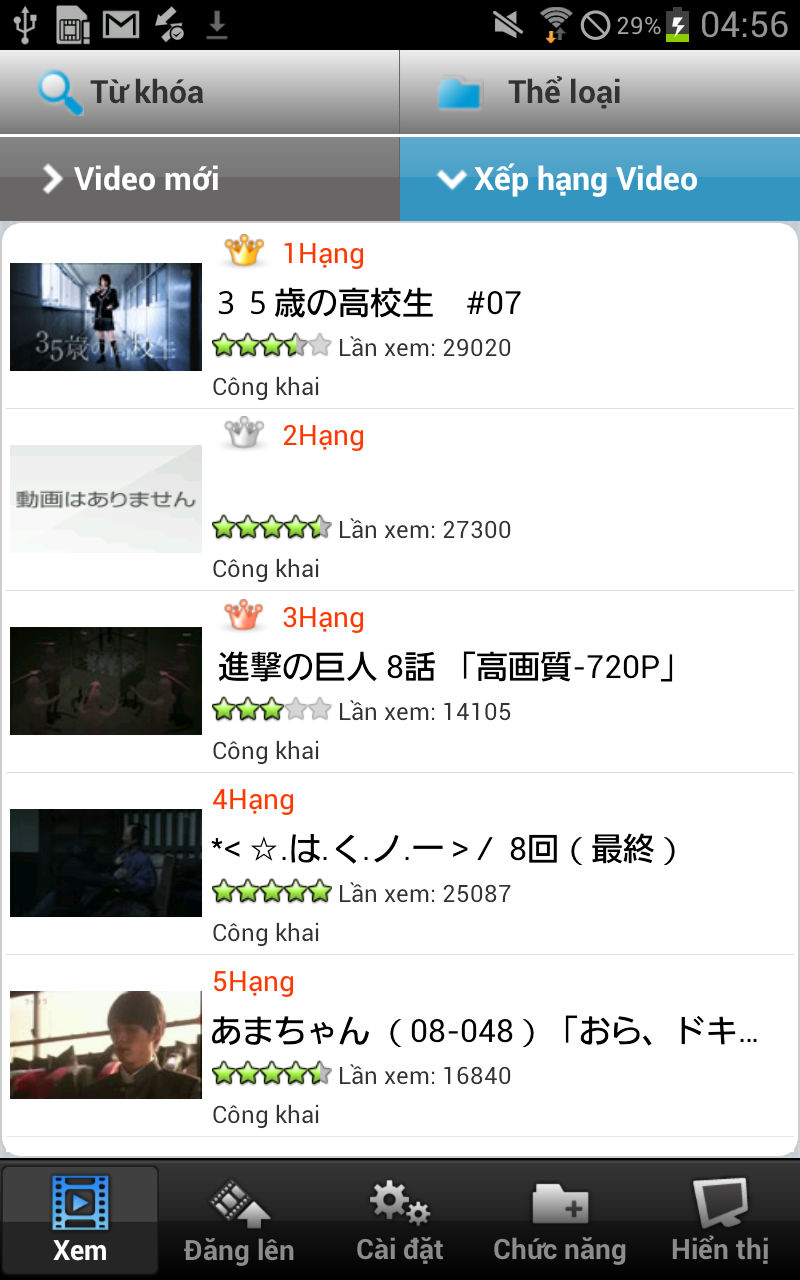Image resolution: width=800 pixels, height=1280 pixels.
Task: Switch to Đăng lên upload tab
Action: pyautogui.click(x=240, y=1220)
